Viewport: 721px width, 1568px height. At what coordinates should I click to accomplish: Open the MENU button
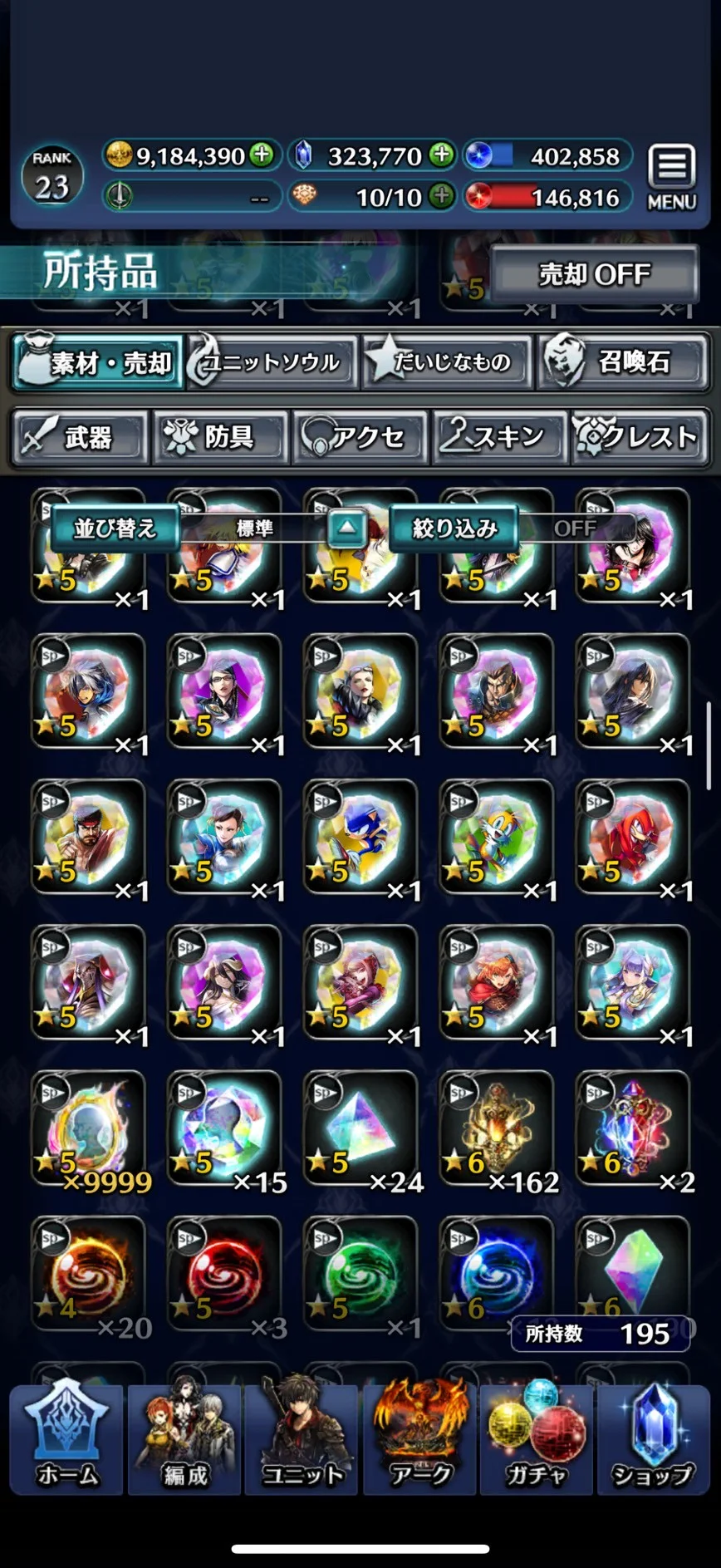671,176
